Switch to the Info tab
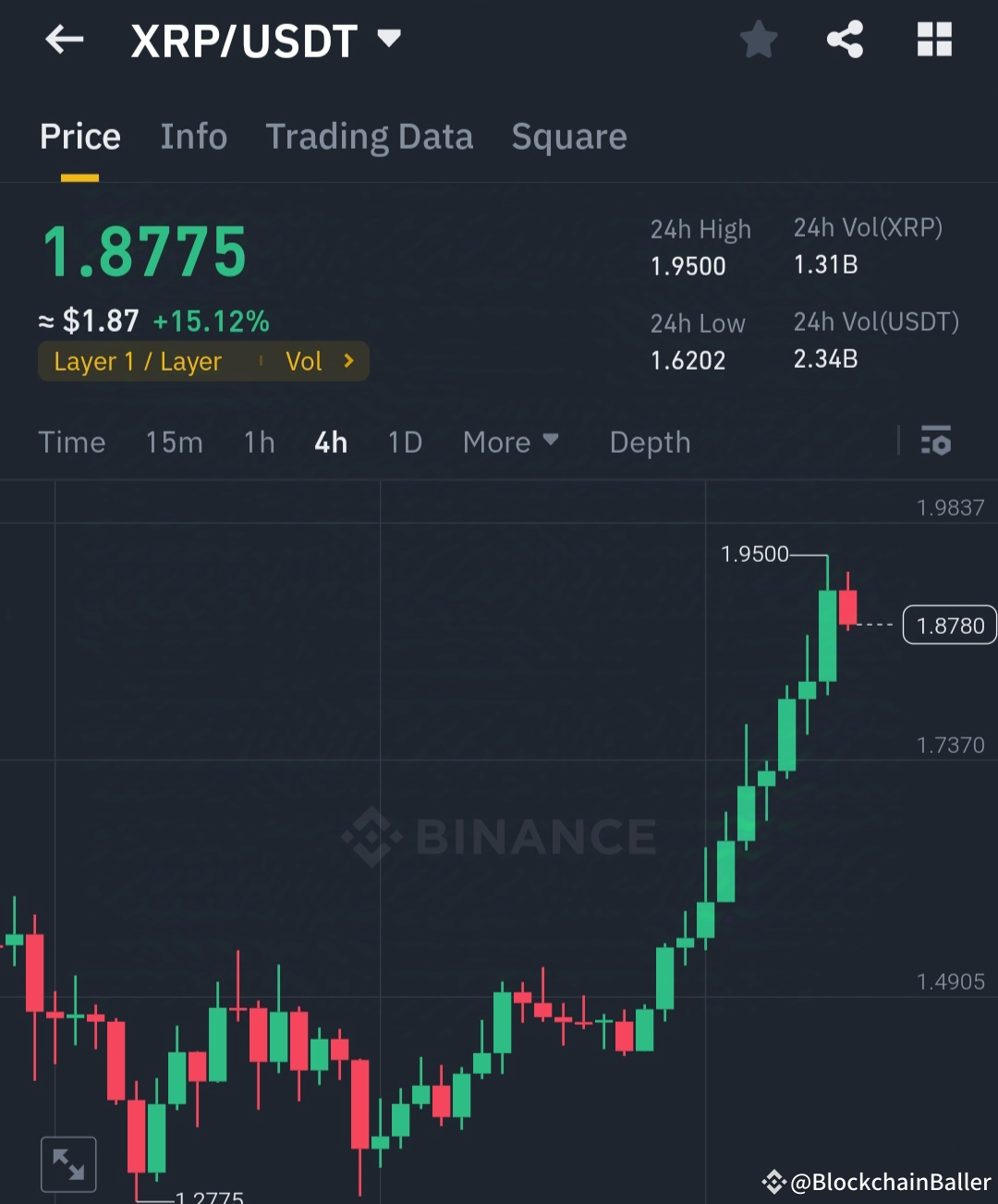 [194, 137]
